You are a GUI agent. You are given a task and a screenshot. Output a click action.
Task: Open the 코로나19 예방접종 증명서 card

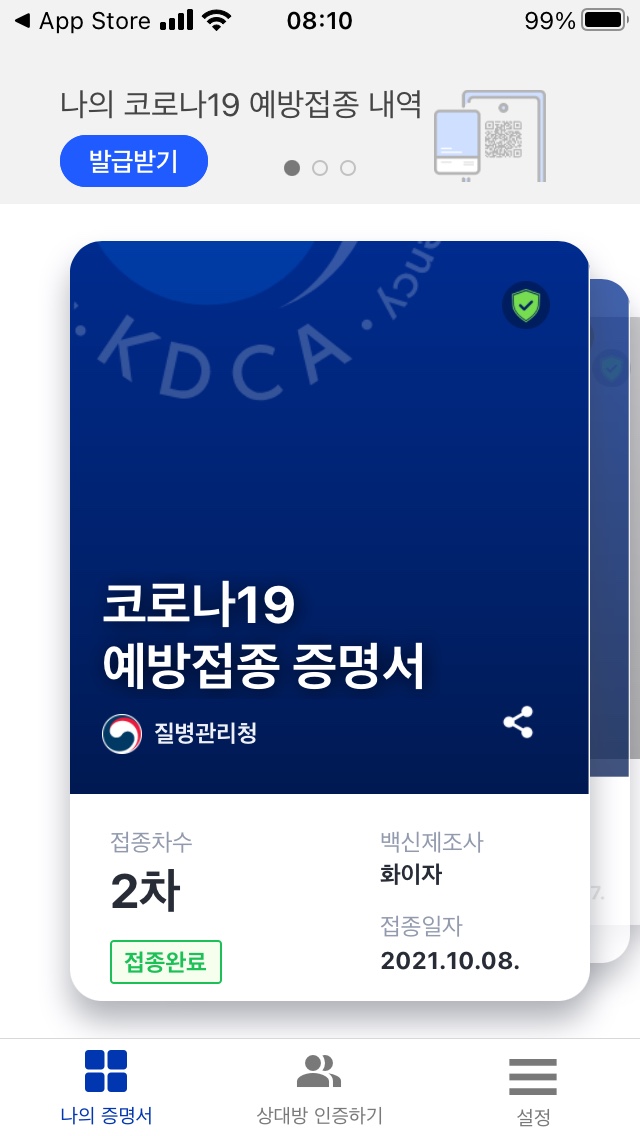point(330,621)
